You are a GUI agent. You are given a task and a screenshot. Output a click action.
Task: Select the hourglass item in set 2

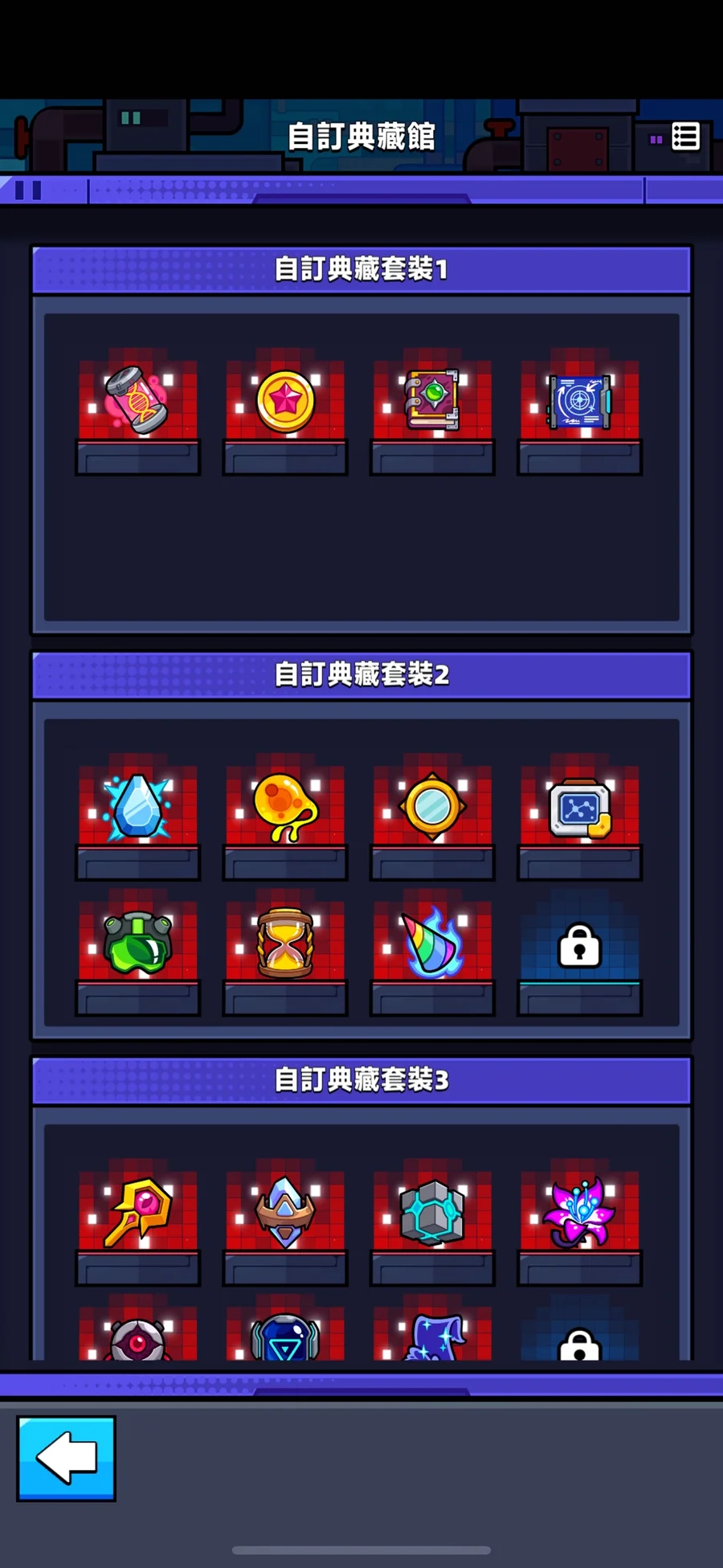click(x=285, y=943)
